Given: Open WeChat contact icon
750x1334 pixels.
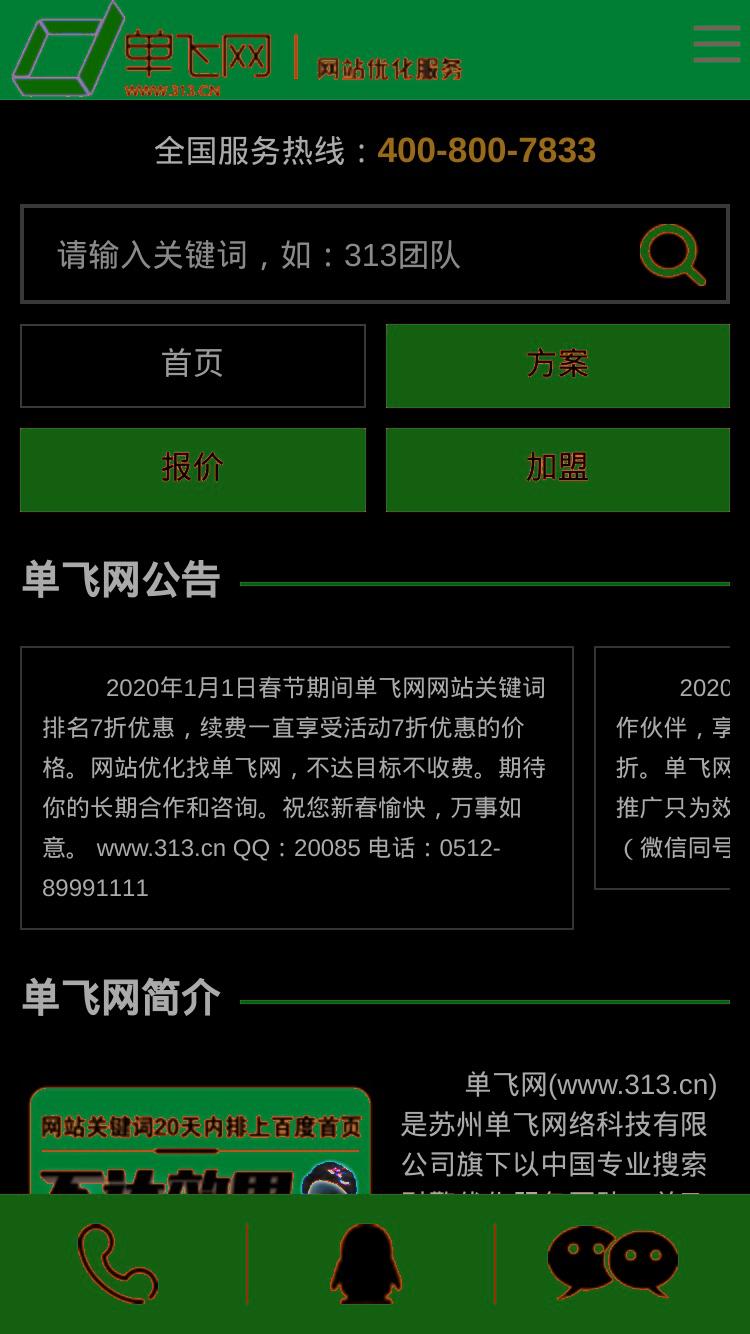Looking at the screenshot, I should tap(613, 1263).
